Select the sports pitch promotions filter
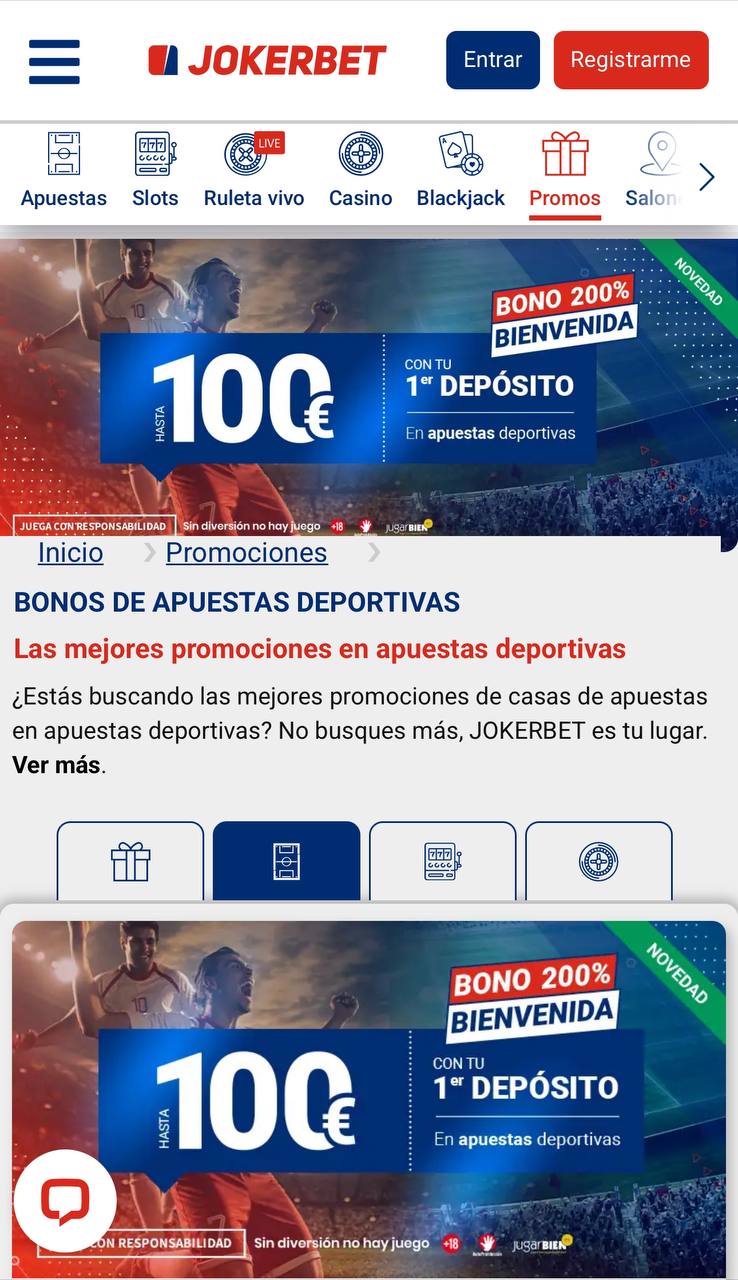This screenshot has width=738, height=1280. click(x=286, y=862)
